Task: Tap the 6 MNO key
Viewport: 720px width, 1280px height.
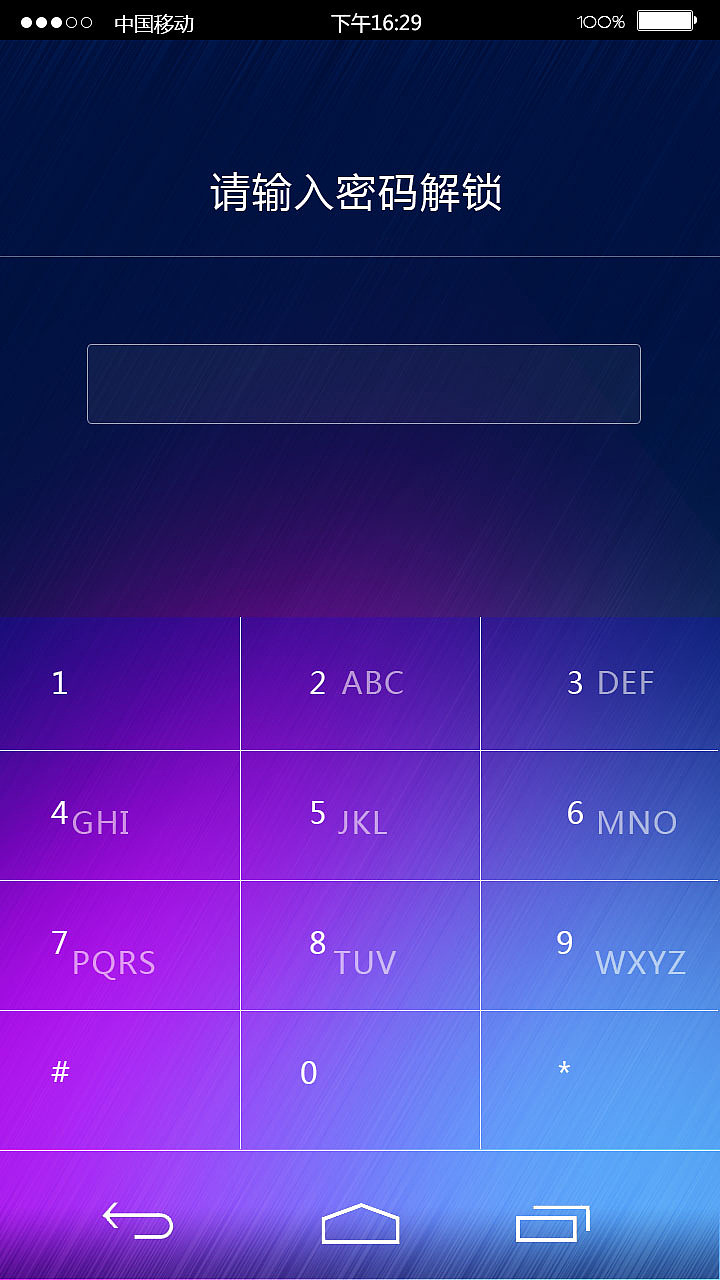Action: (x=600, y=816)
